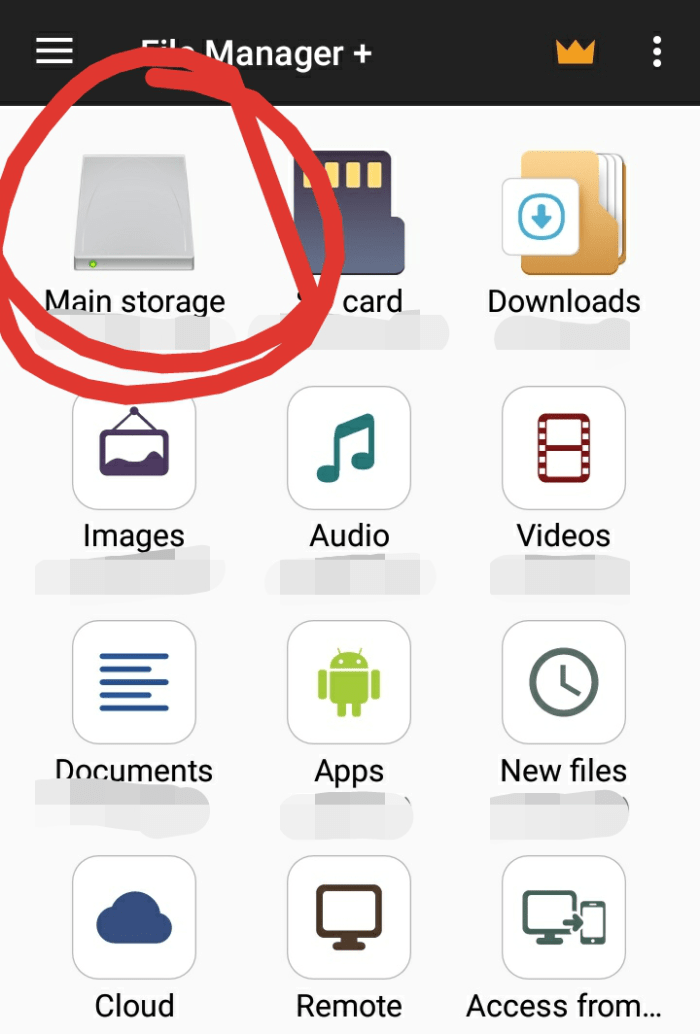700x1034 pixels.
Task: Open the hamburger drawer menu
Action: coord(54,52)
